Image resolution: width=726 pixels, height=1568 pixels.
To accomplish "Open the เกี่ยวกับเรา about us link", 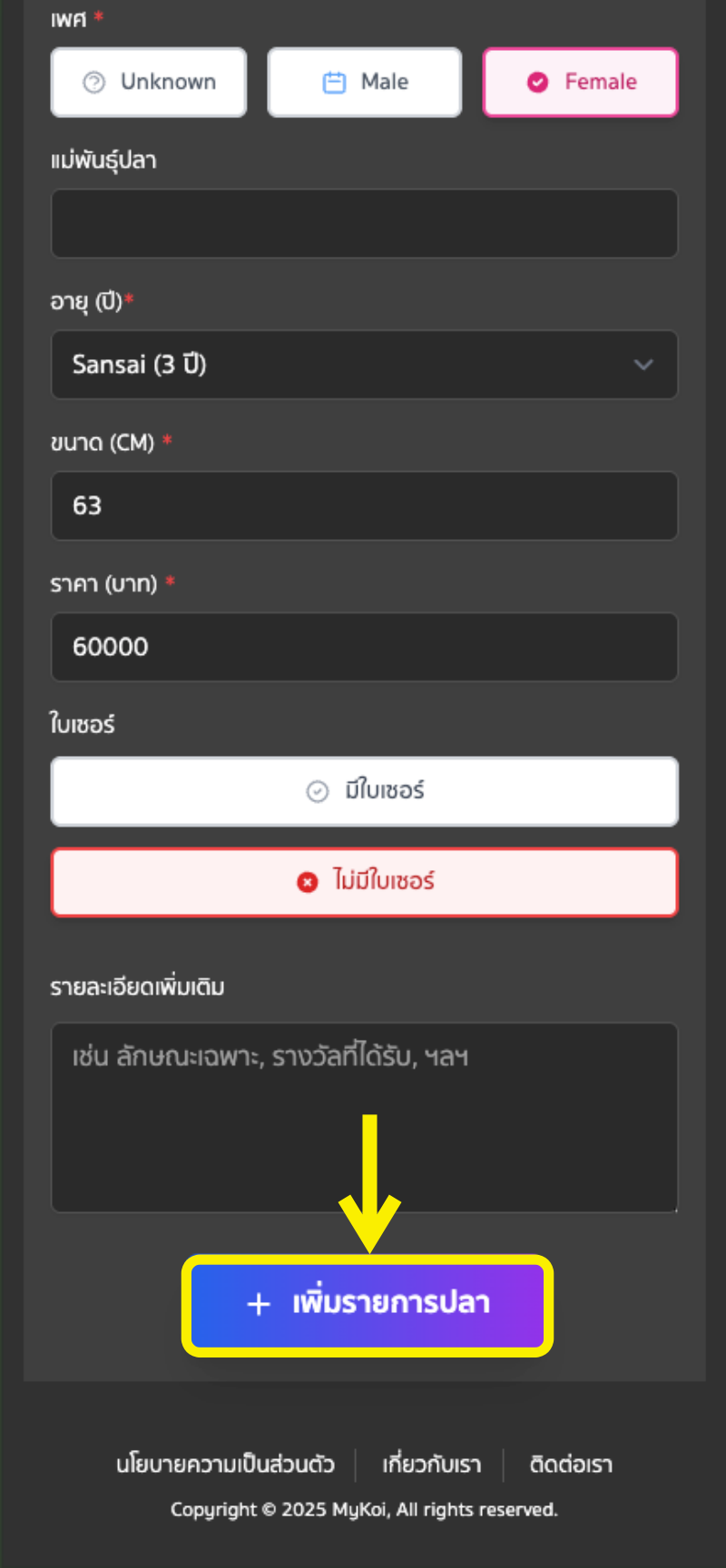I will coord(431,1464).
